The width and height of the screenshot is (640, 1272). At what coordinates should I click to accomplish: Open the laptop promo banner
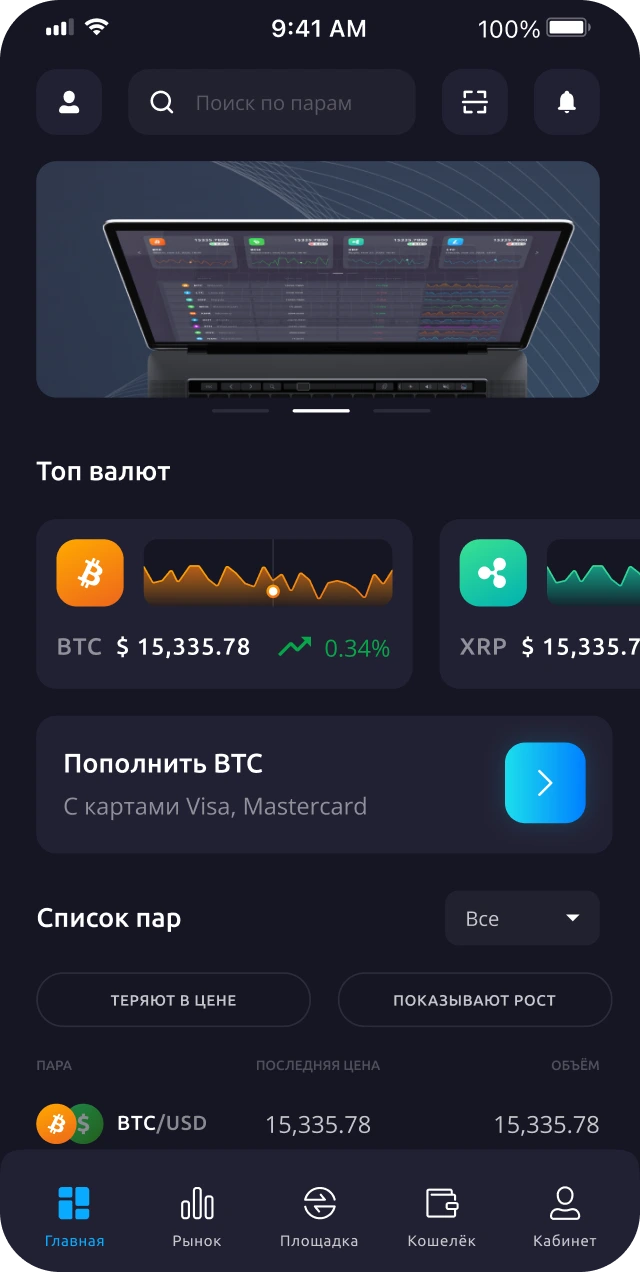[x=318, y=280]
